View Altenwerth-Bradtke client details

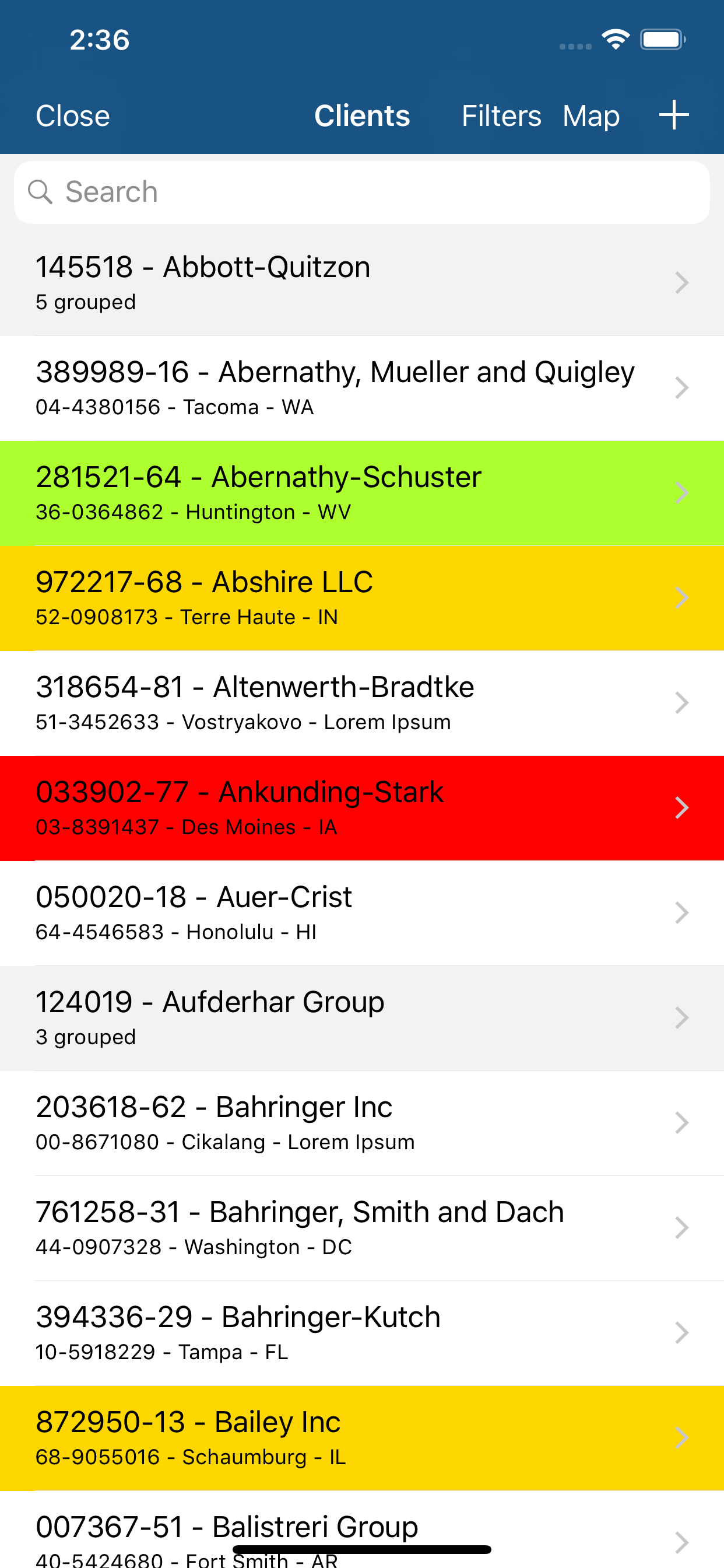(362, 703)
